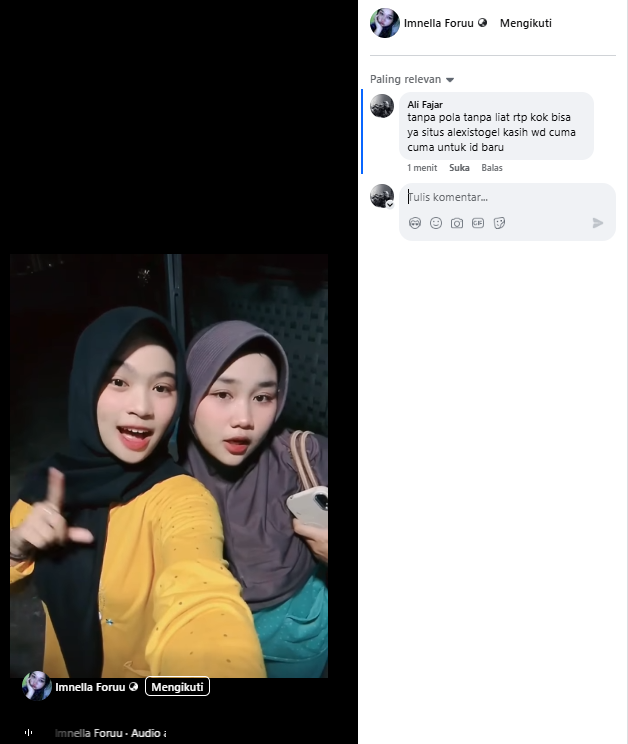Attach a photo to the comment

[x=457, y=223]
